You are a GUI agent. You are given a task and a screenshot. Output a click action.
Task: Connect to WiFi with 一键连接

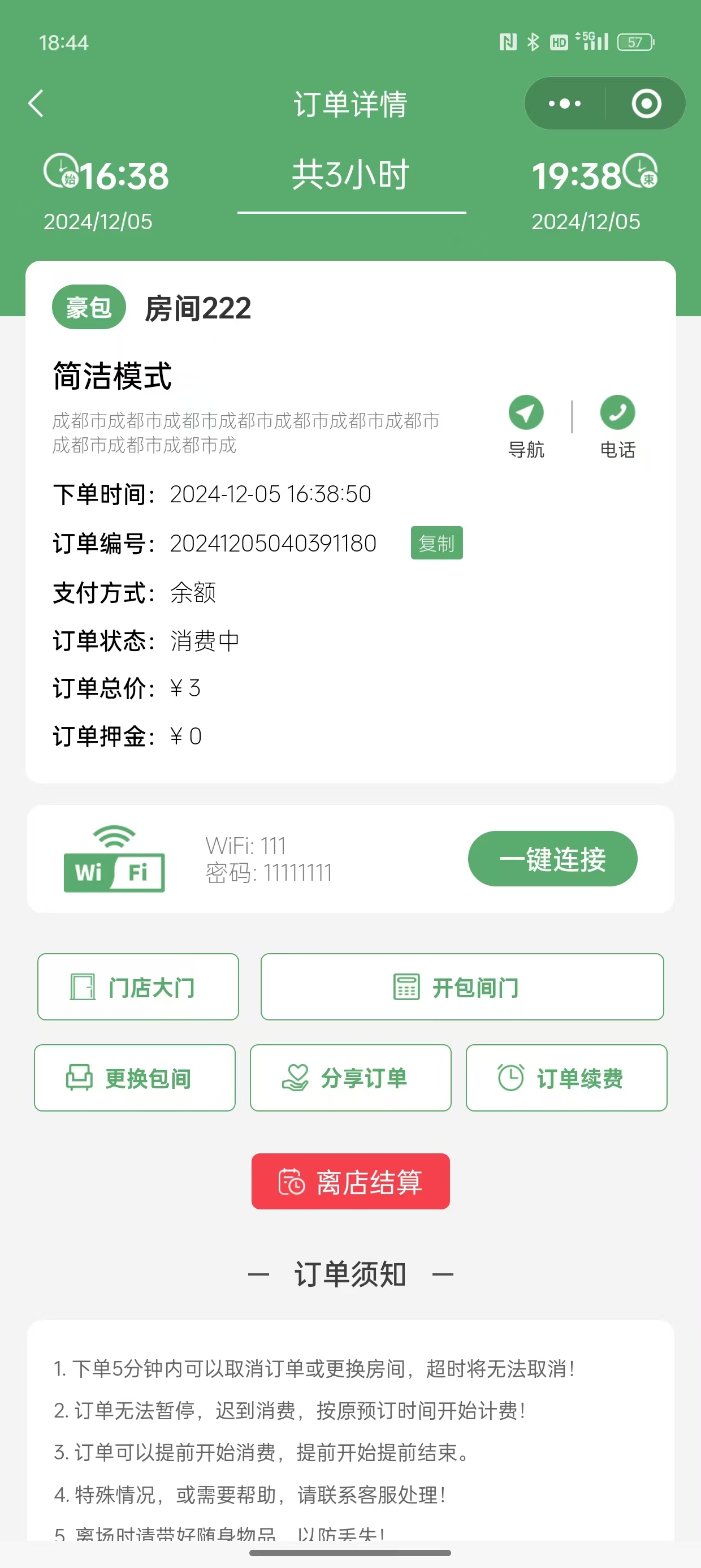tap(552, 859)
